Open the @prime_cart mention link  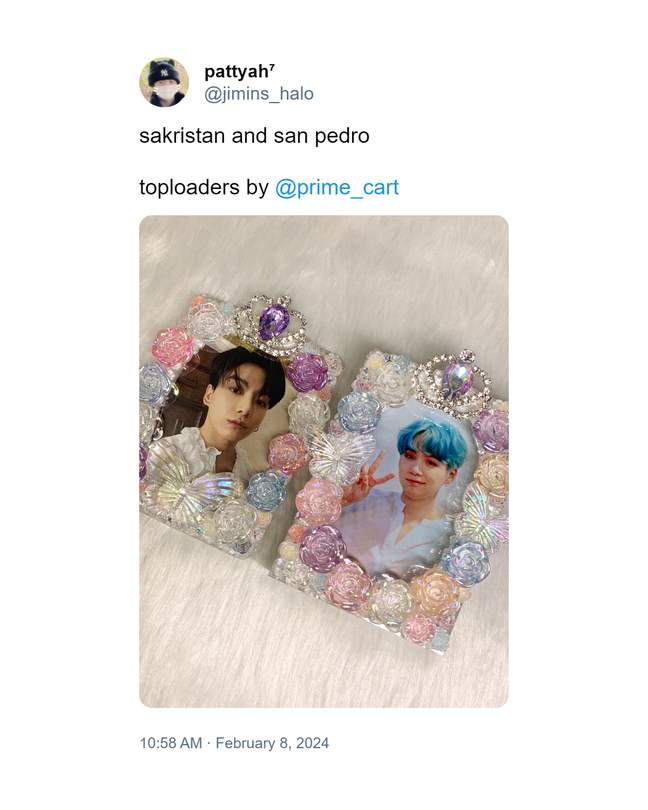coord(336,187)
